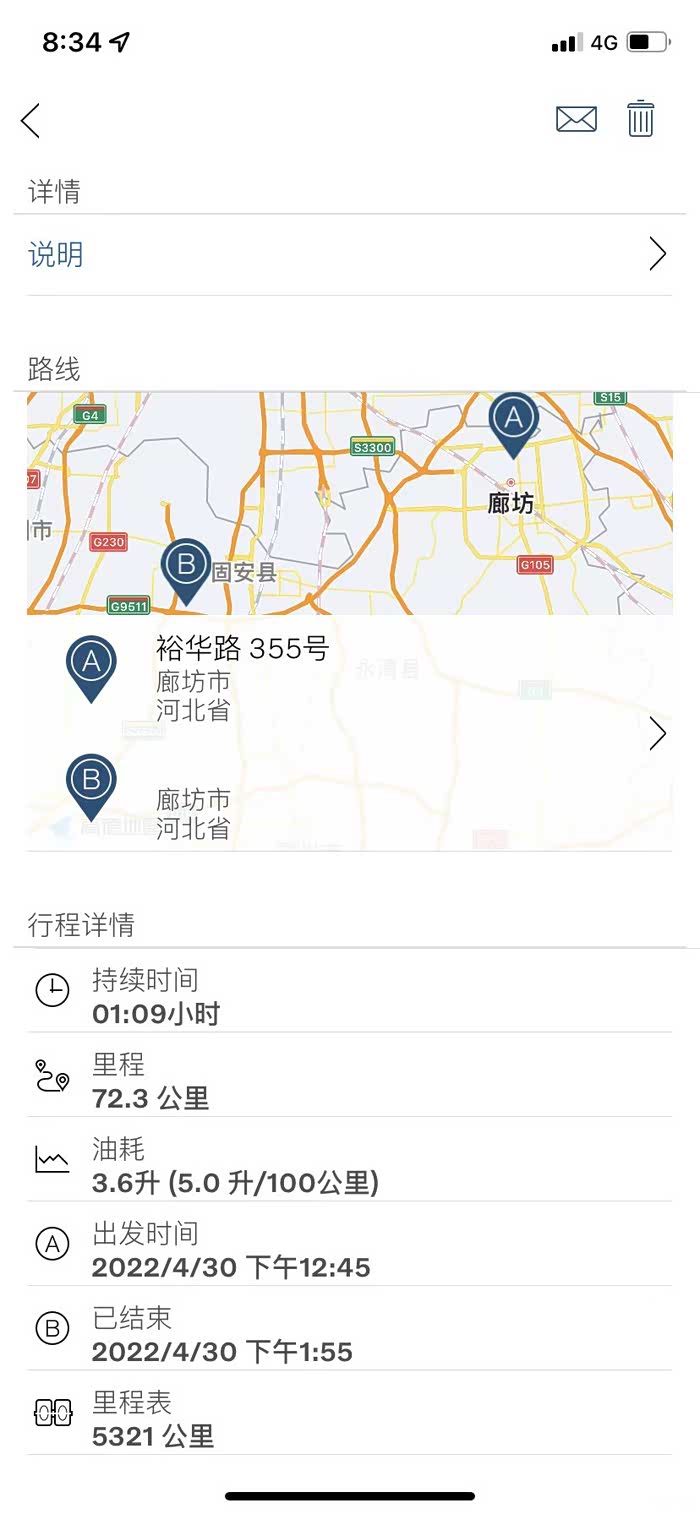Open the 说明 row
The width and height of the screenshot is (700, 1514).
pyautogui.click(x=348, y=255)
